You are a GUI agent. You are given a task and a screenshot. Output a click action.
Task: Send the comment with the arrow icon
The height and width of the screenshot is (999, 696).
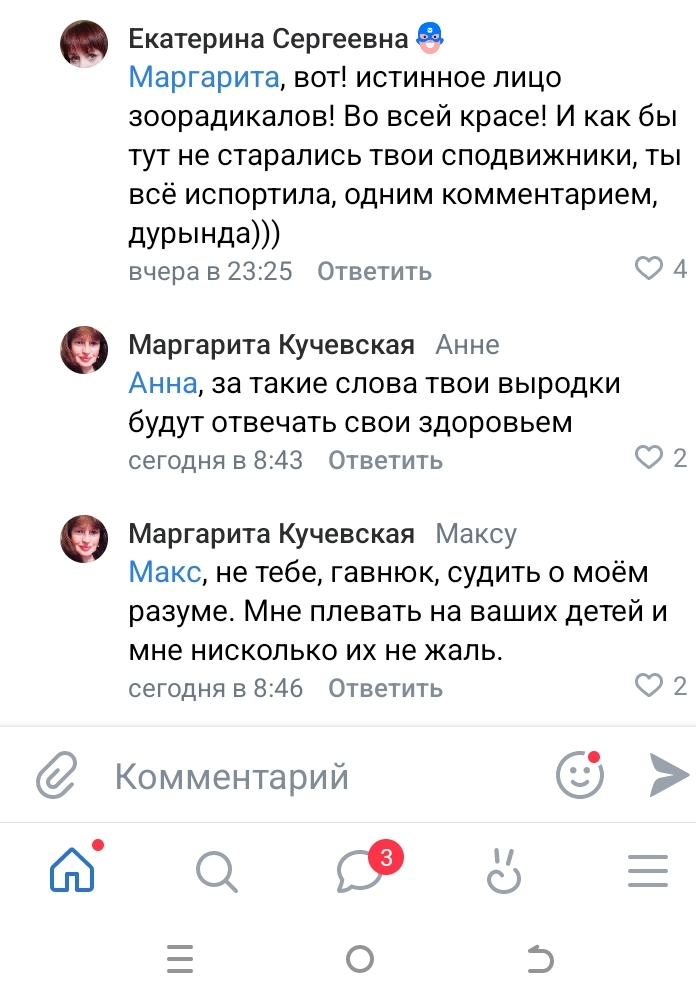pos(667,775)
